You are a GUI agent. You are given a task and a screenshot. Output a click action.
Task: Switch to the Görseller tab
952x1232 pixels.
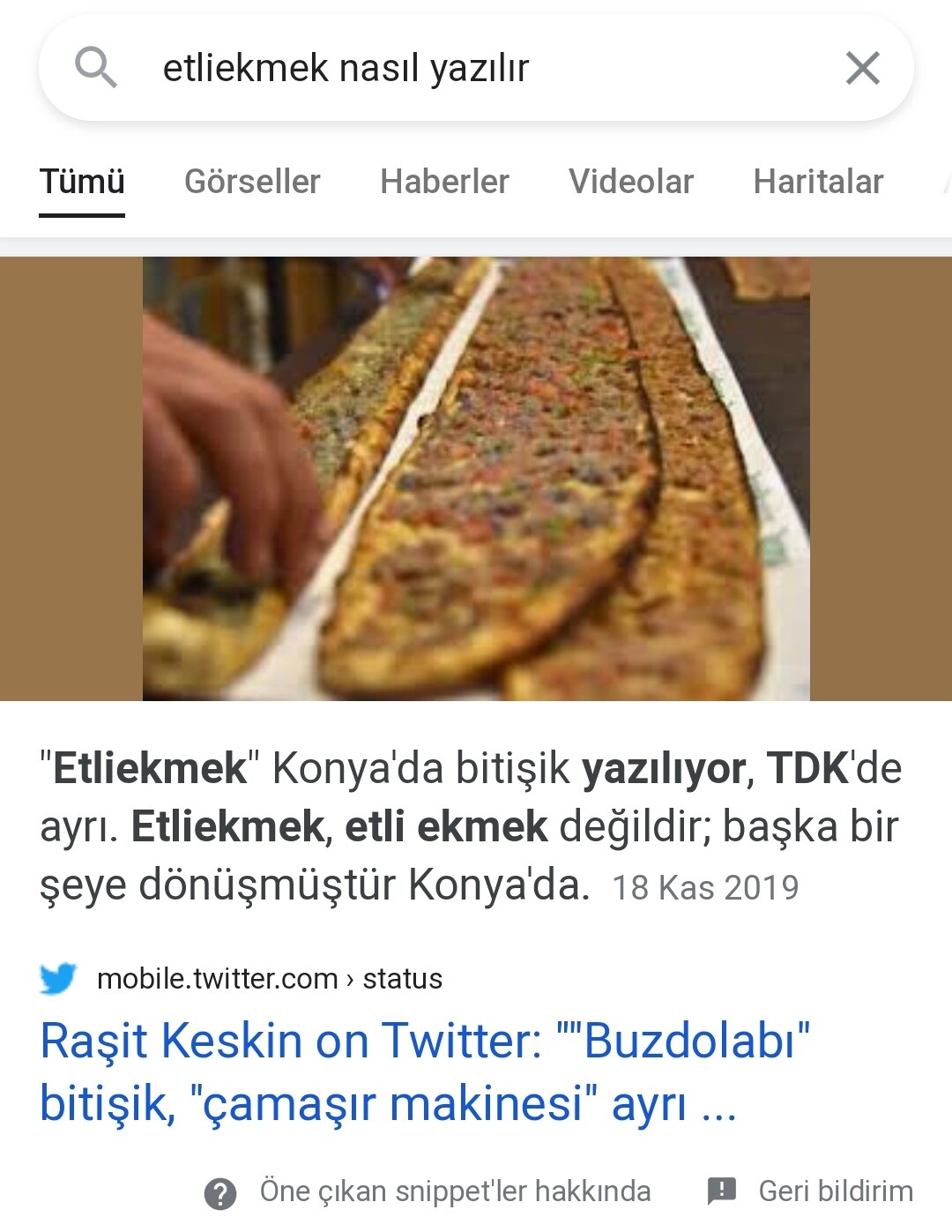(252, 182)
